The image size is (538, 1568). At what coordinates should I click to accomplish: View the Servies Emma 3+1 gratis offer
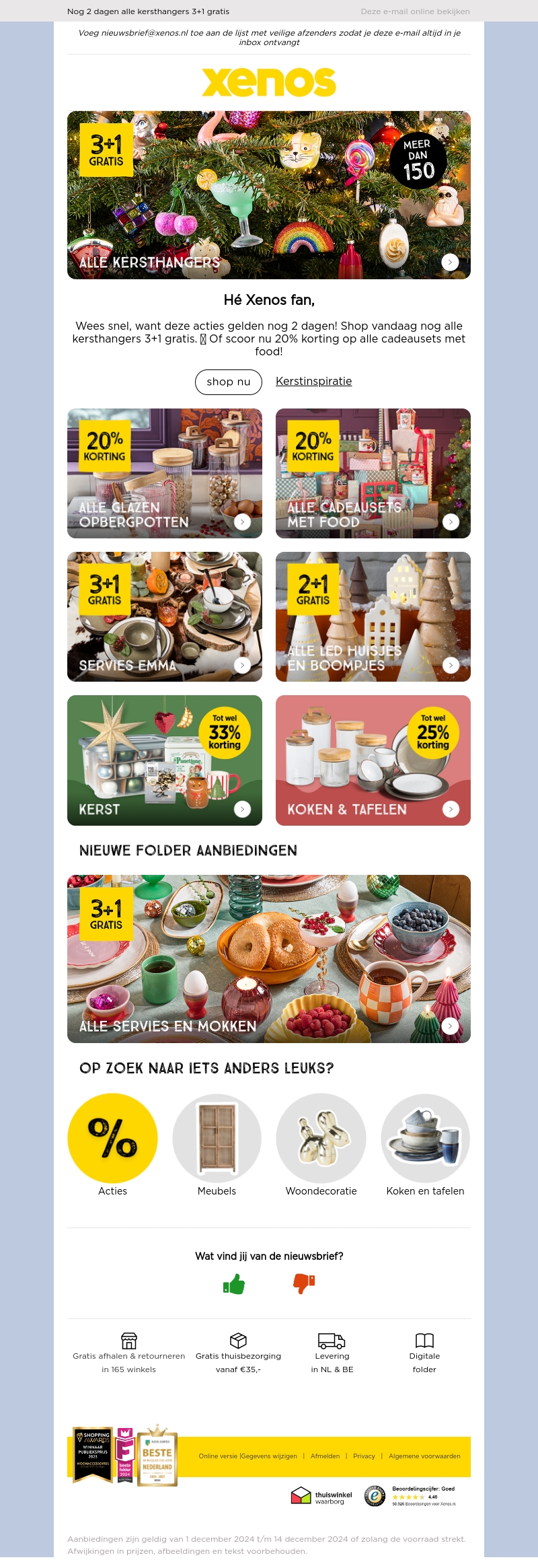(165, 616)
